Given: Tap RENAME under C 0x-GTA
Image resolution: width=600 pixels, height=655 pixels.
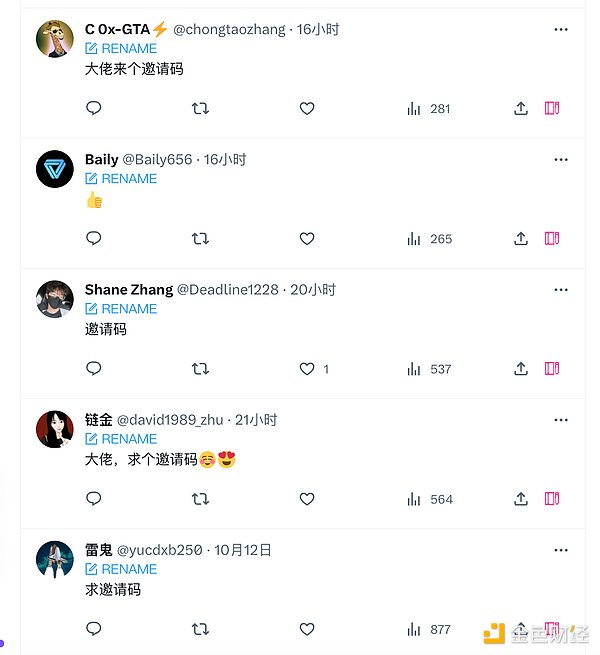Looking at the screenshot, I should pos(121,48).
